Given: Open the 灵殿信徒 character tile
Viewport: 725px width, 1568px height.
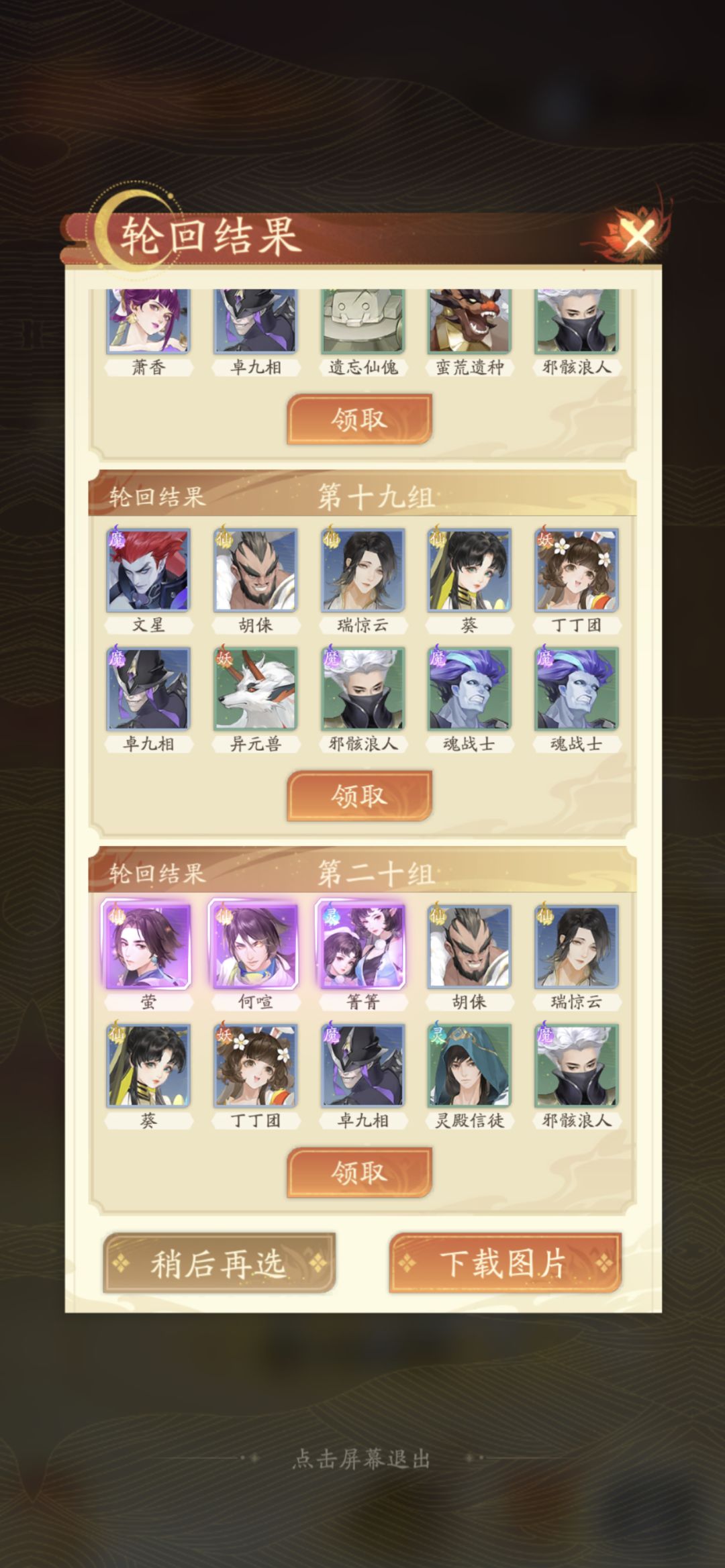Looking at the screenshot, I should (x=469, y=1065).
